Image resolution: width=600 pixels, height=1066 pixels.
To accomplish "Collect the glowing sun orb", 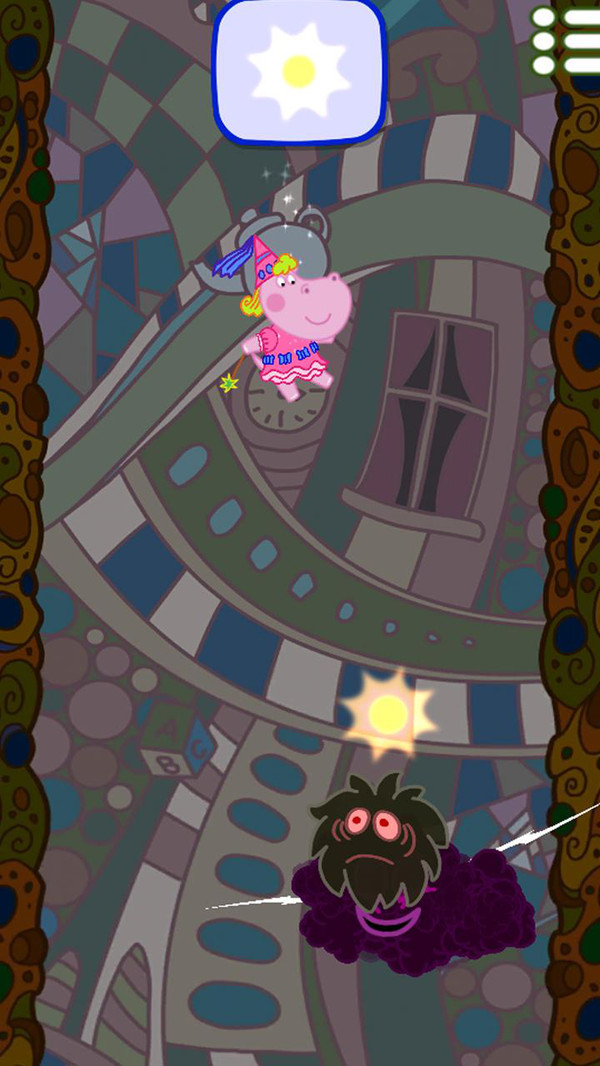I will coord(388,713).
